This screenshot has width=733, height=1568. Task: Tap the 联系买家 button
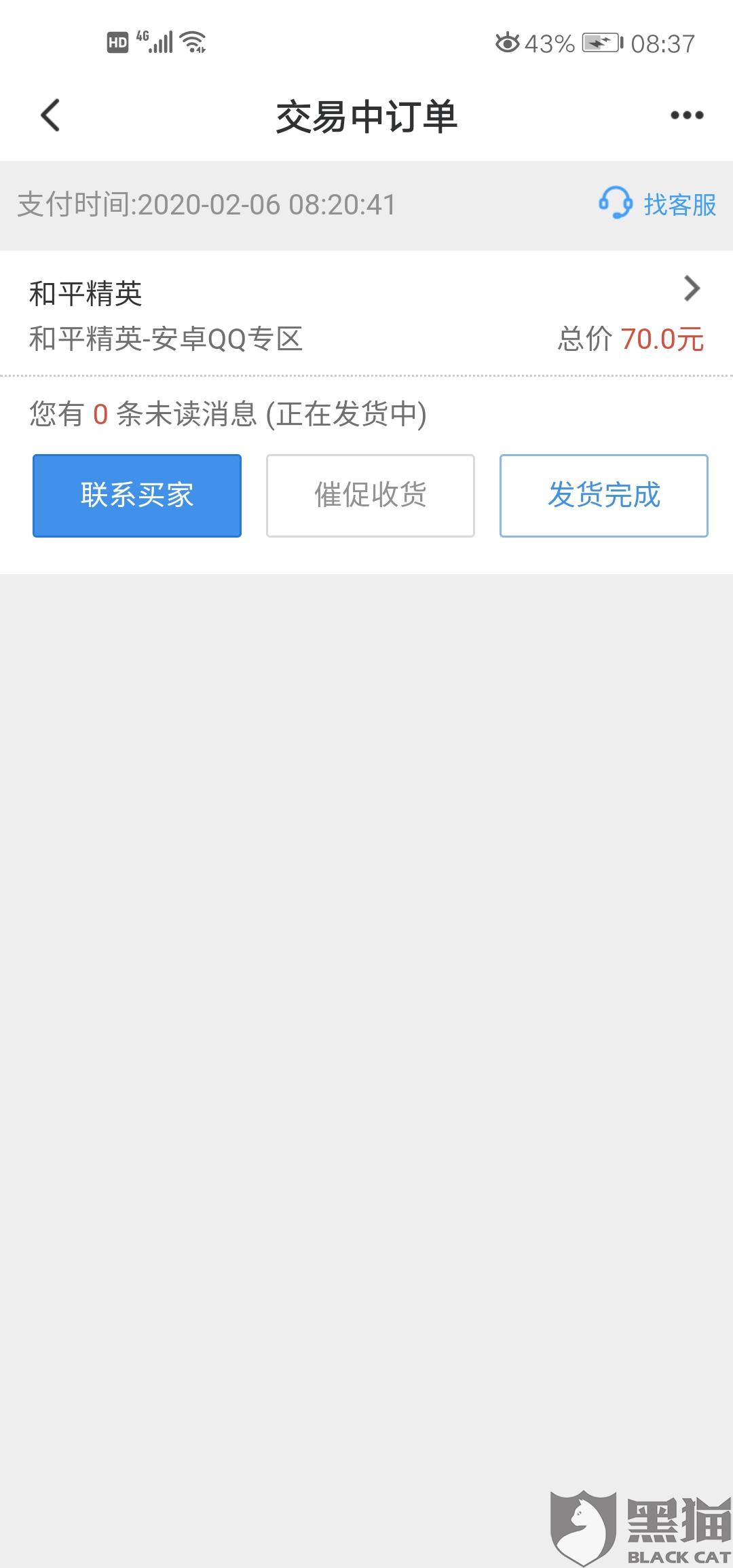click(x=137, y=496)
